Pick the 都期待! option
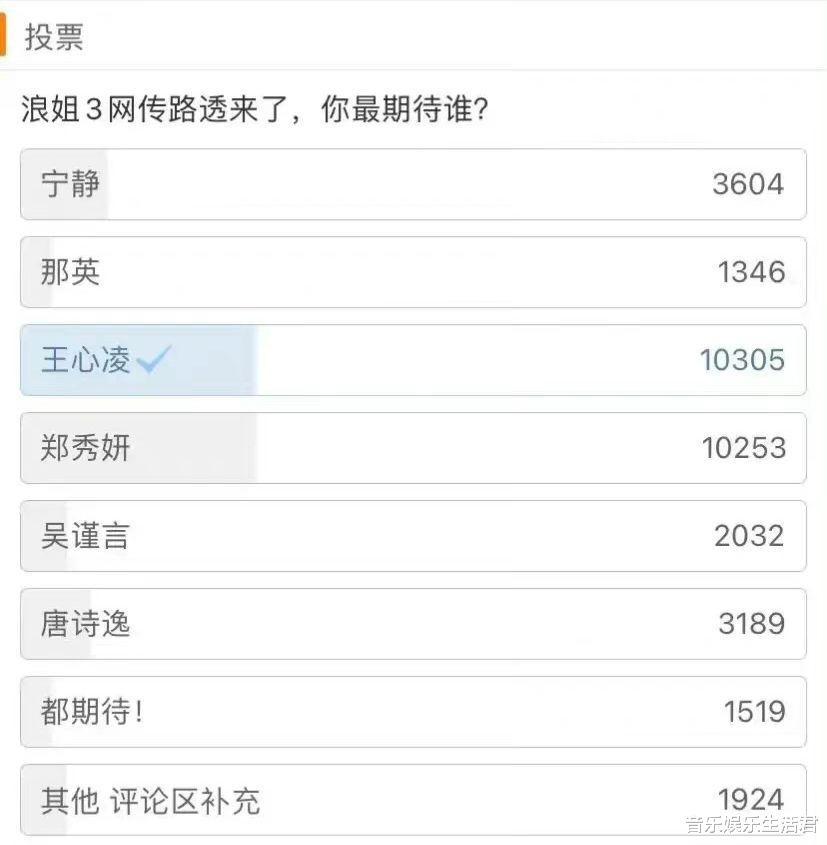The width and height of the screenshot is (827, 845). pos(412,712)
